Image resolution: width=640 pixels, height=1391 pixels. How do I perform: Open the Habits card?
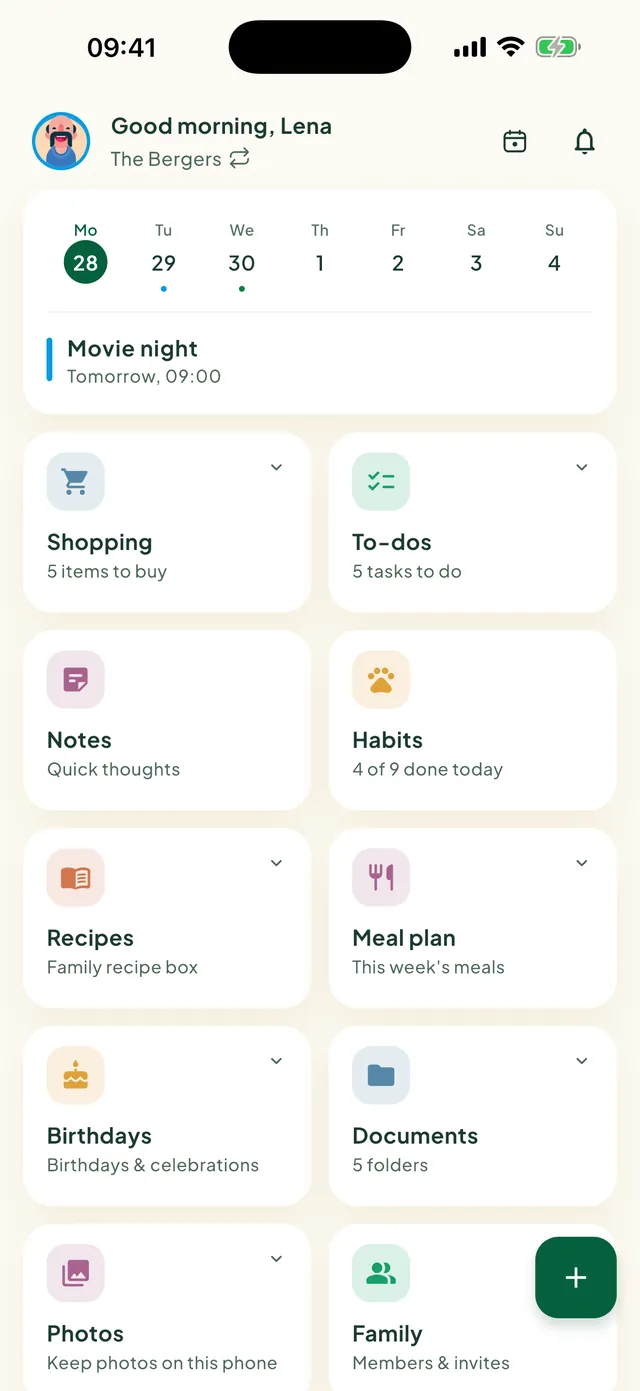click(472, 720)
